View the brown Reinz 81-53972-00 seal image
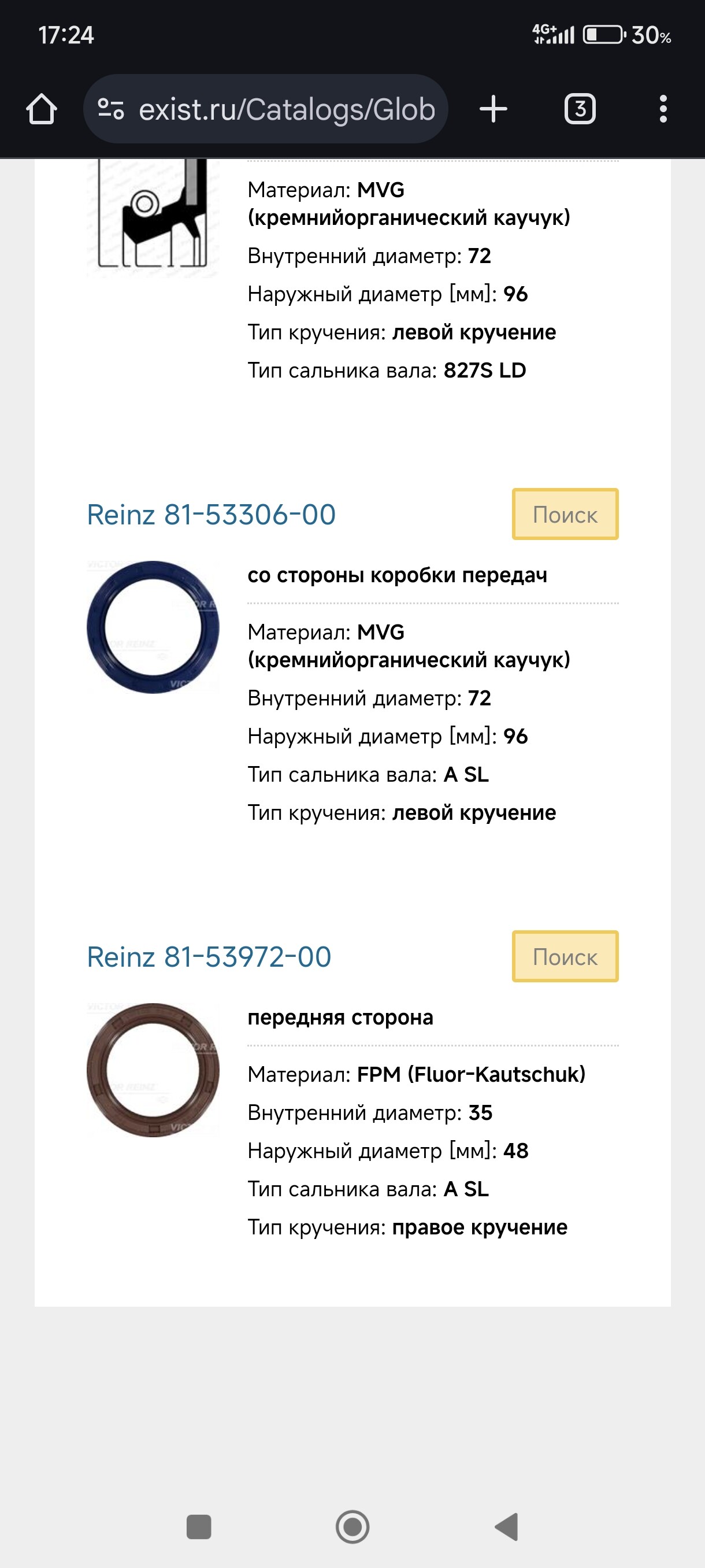 point(153,1070)
